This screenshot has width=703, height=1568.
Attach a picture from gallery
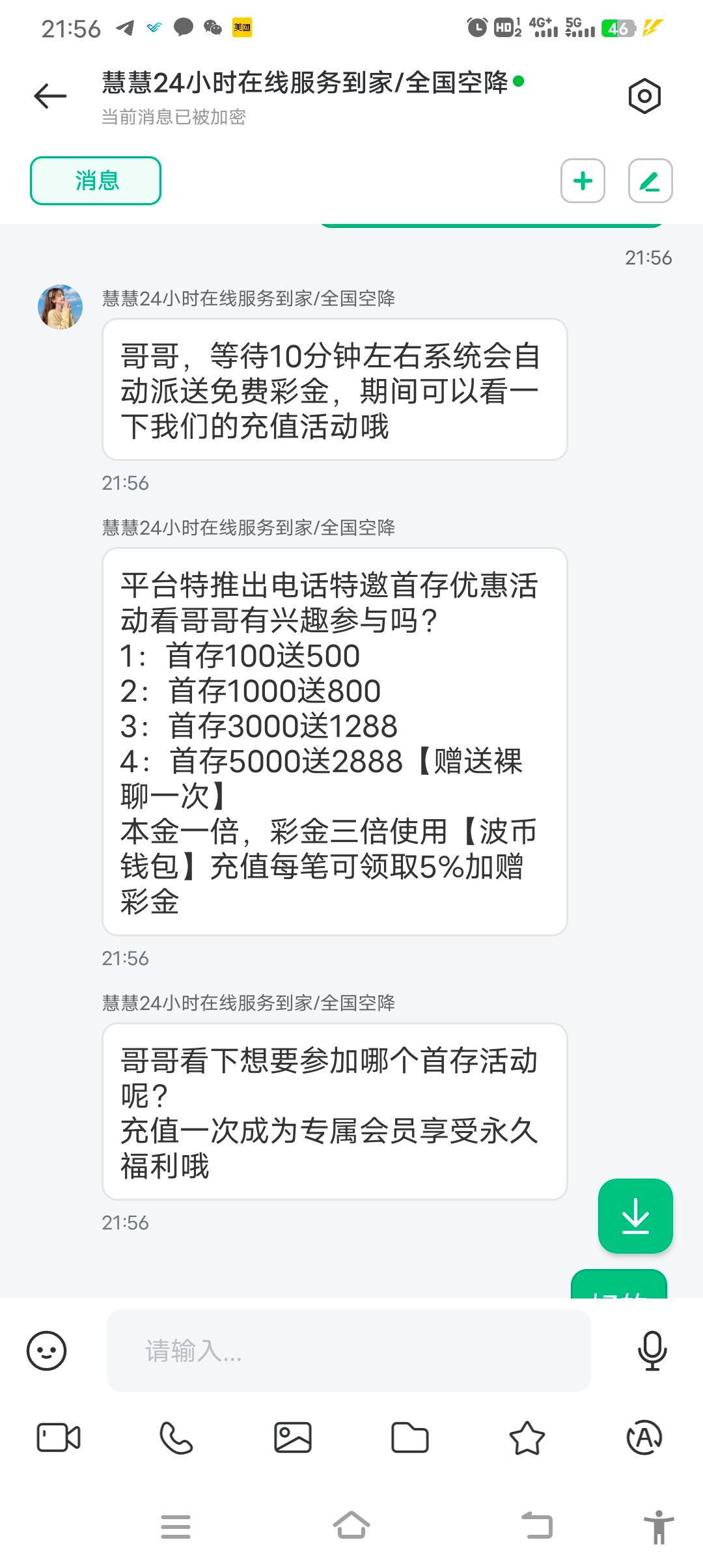[293, 1438]
